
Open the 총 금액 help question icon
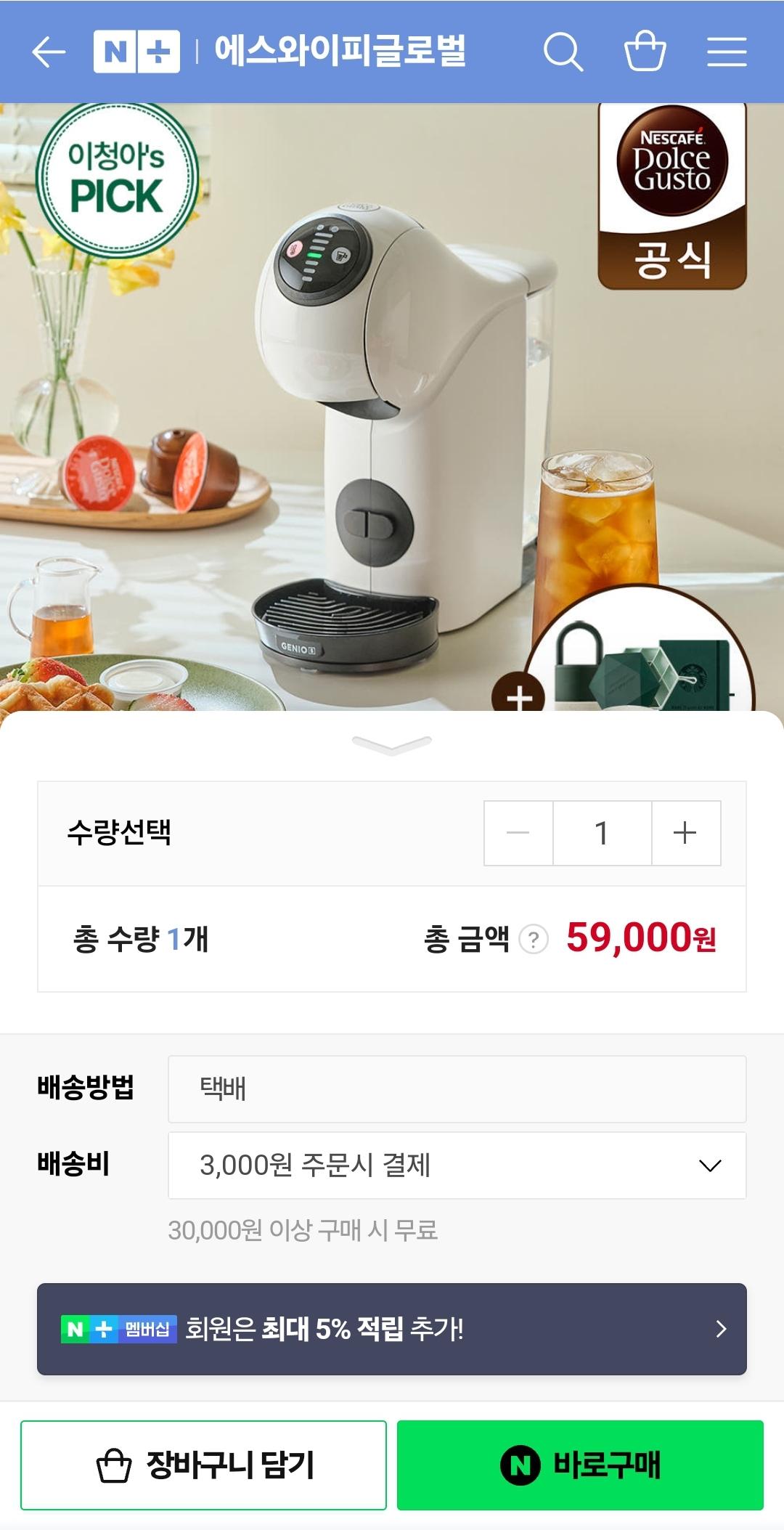pyautogui.click(x=534, y=939)
